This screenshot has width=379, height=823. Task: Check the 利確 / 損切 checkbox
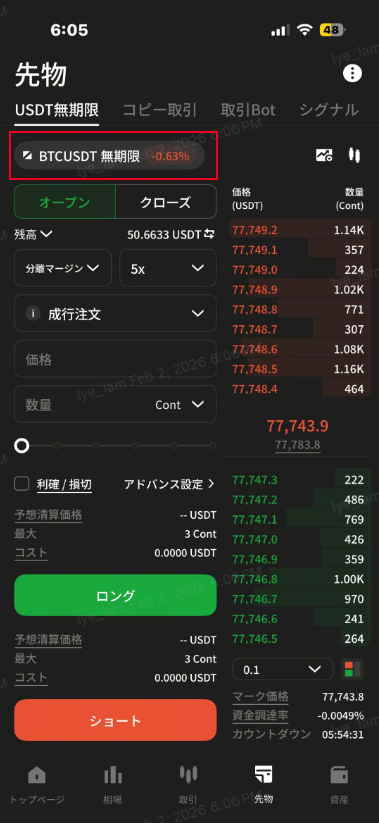22,483
